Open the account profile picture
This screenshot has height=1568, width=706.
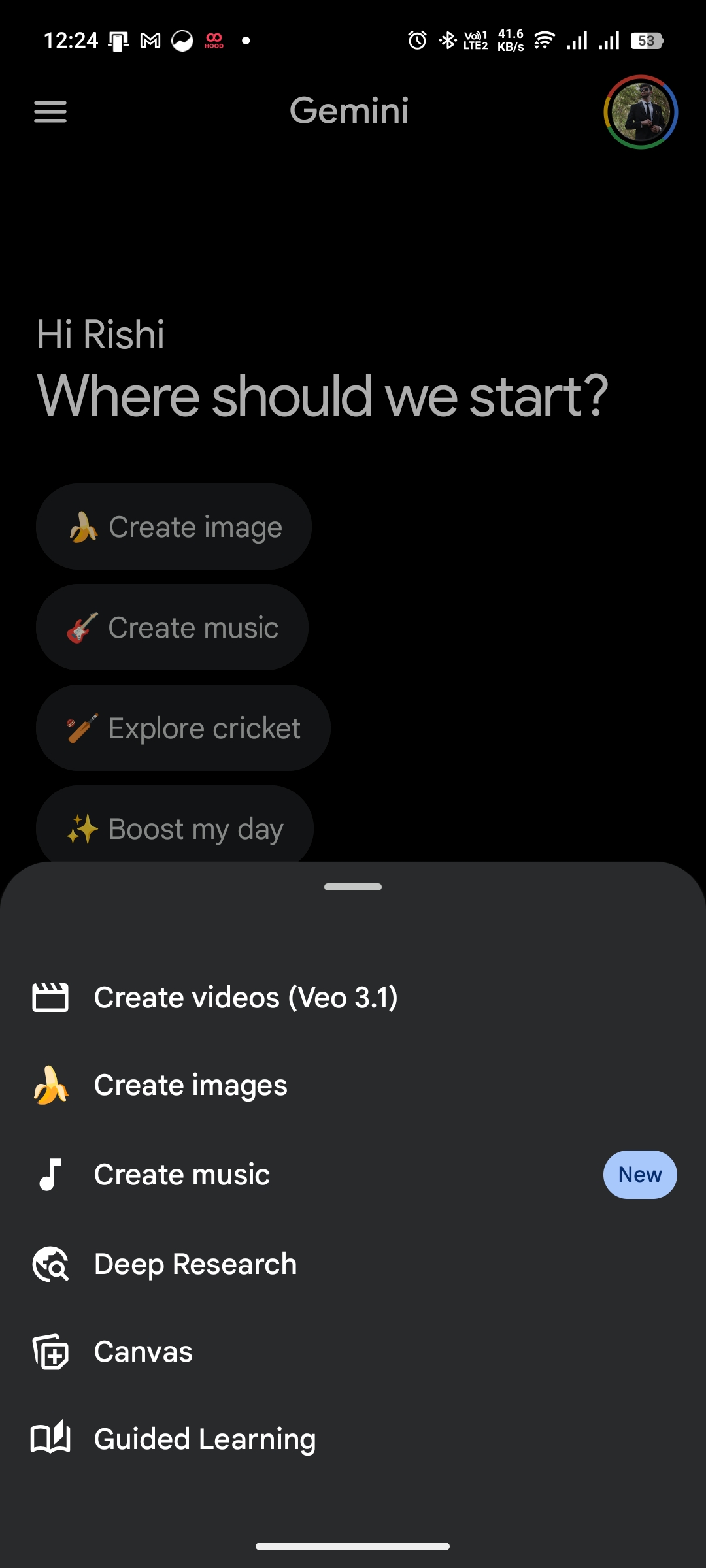click(x=641, y=112)
